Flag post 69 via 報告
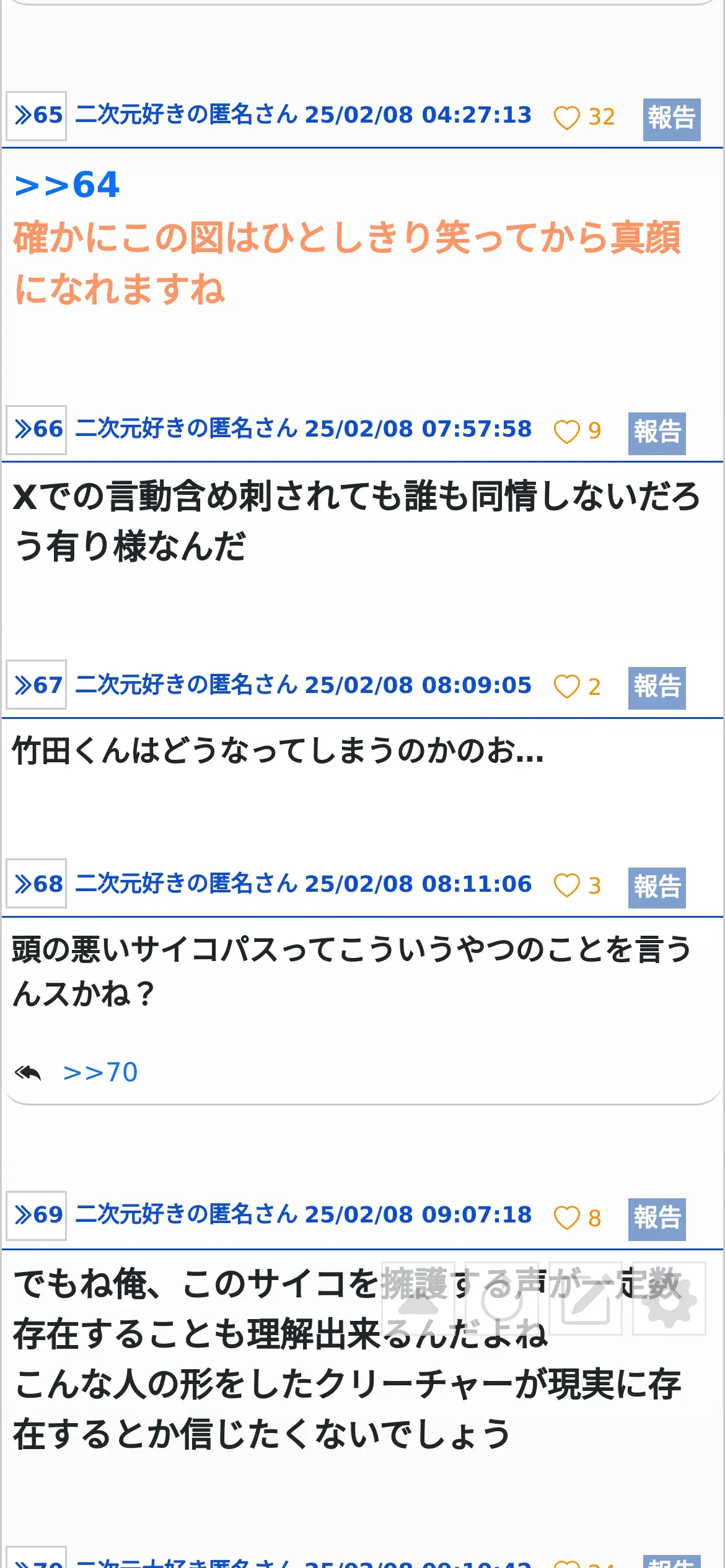The image size is (725, 1568). point(657,1219)
